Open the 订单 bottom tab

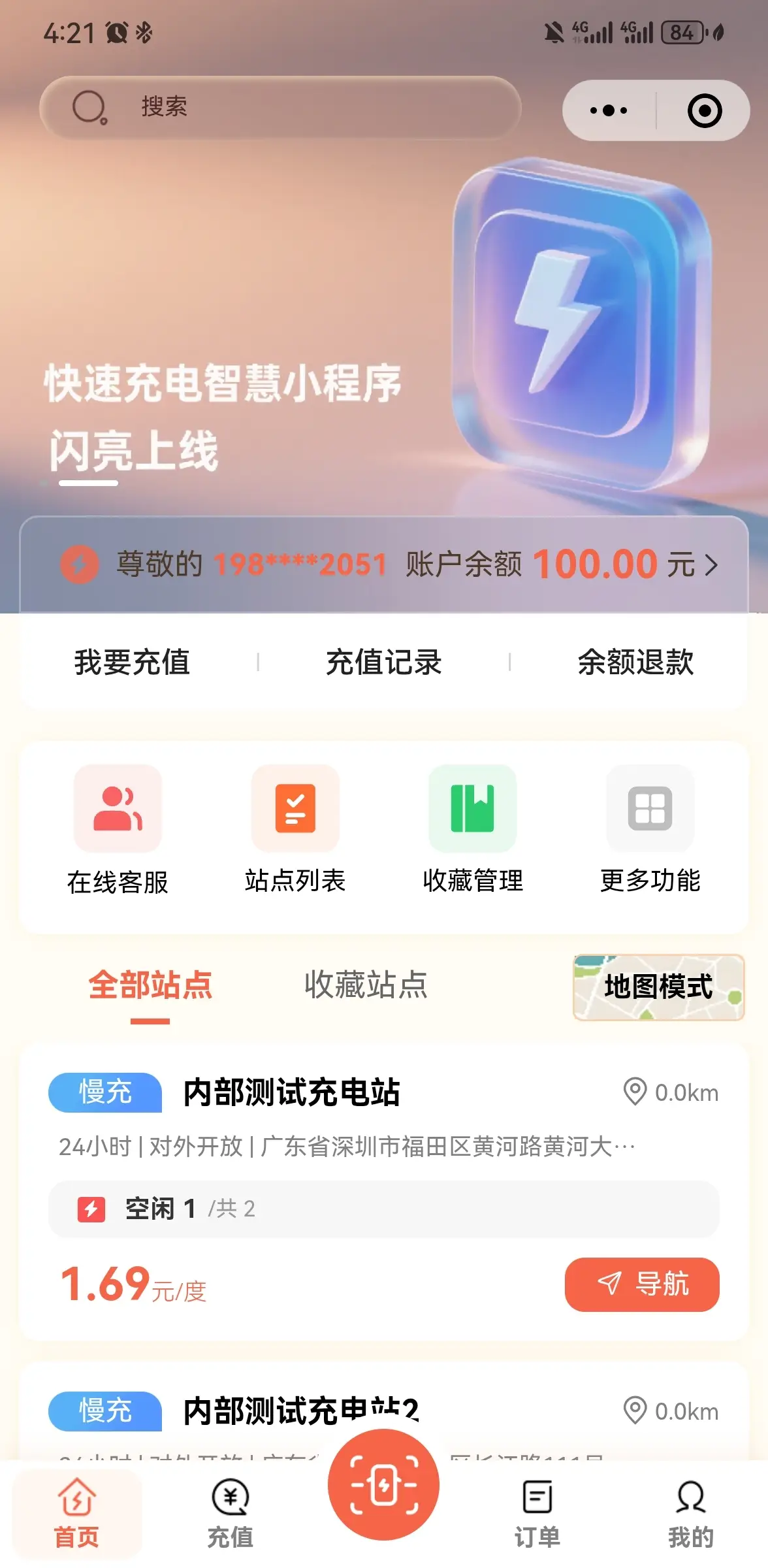(537, 1512)
